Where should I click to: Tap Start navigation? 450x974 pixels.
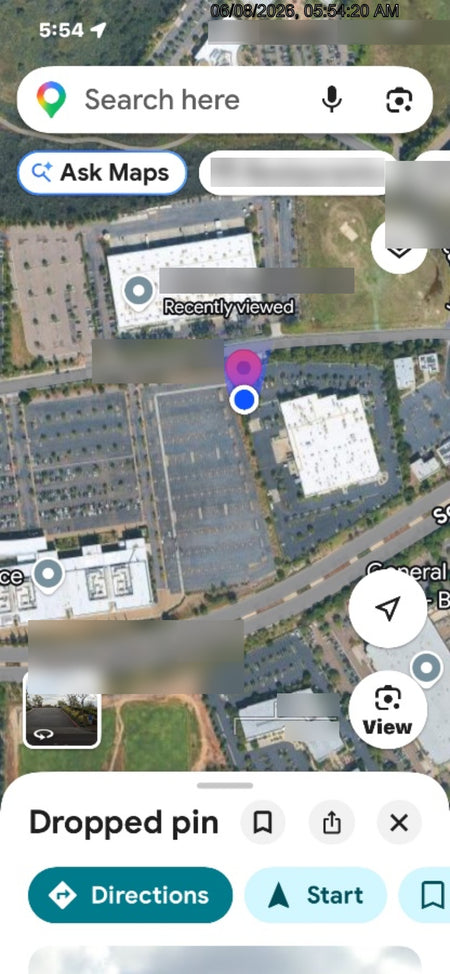coord(316,895)
